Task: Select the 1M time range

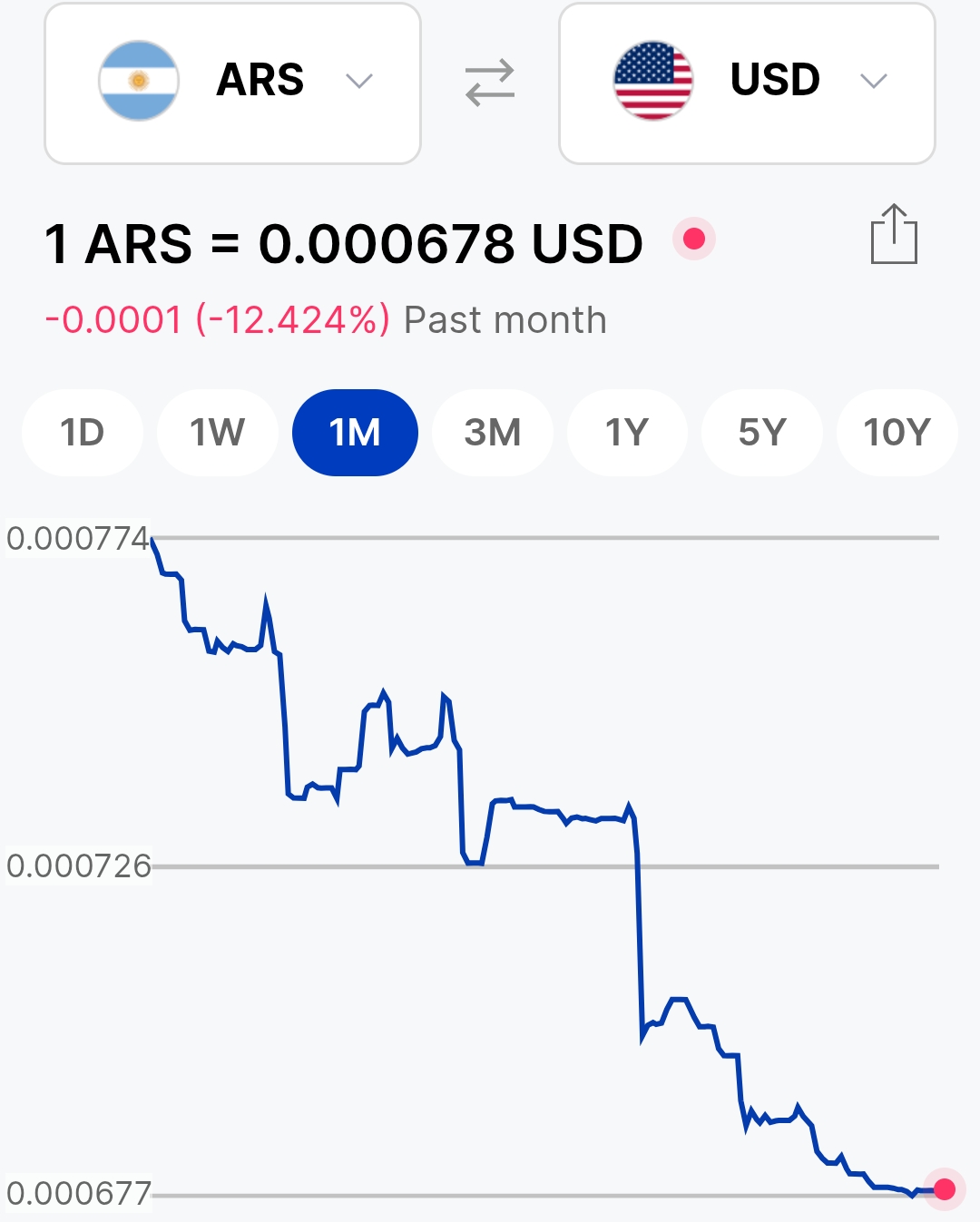Action: pos(355,433)
